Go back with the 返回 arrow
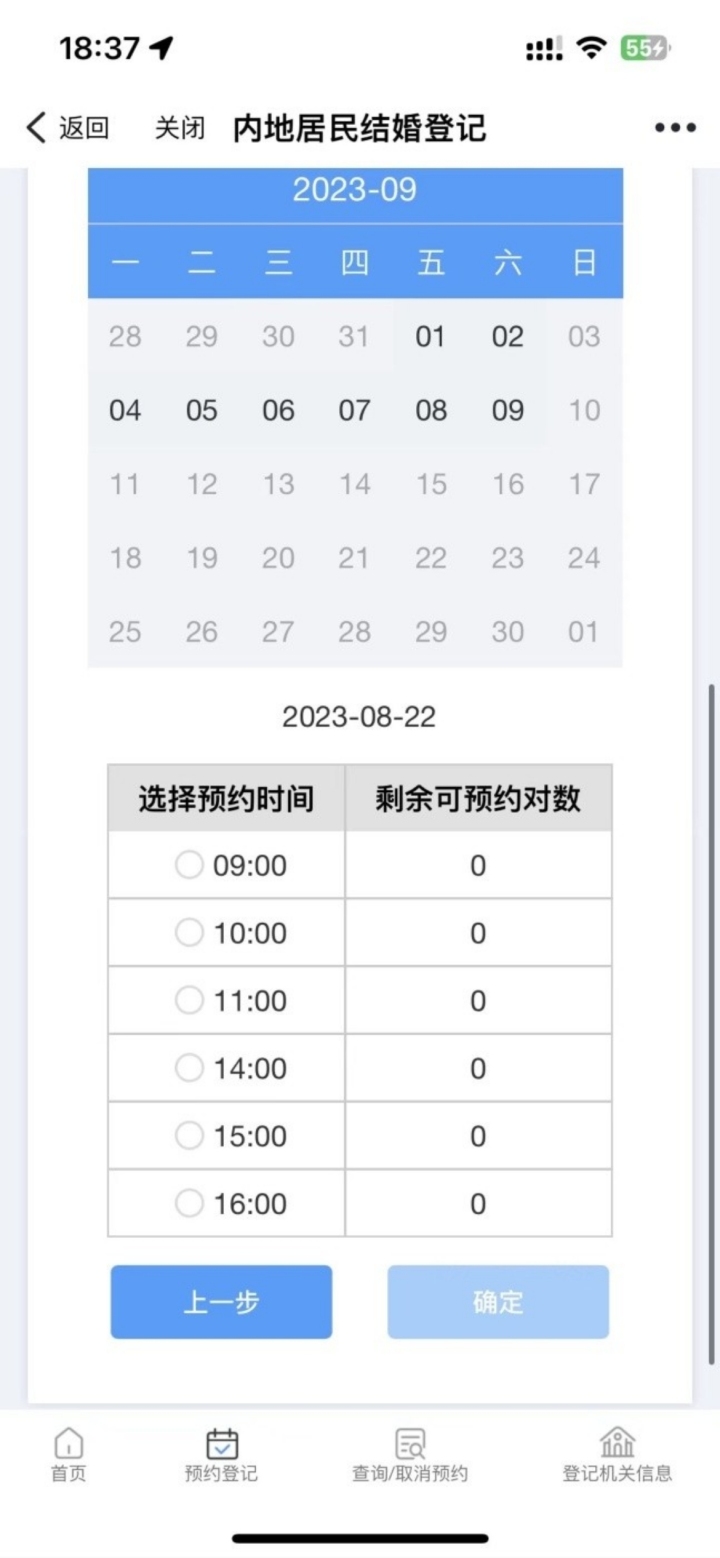Screen dimensions: 720x1558 66,128
